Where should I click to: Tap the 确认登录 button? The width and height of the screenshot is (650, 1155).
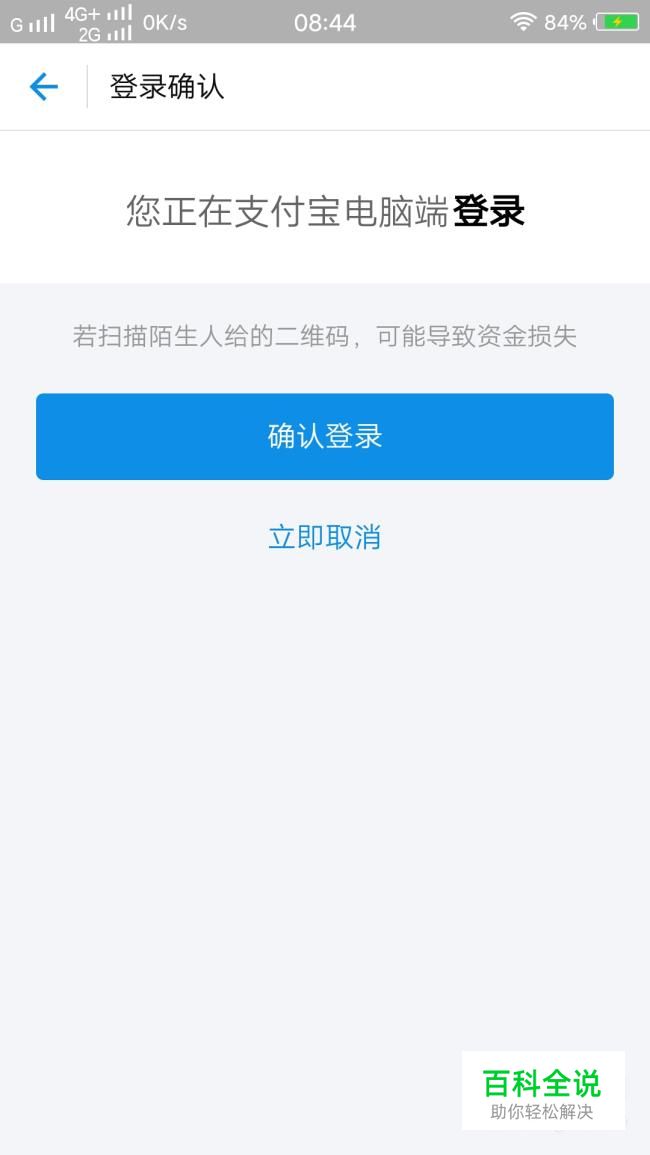325,437
